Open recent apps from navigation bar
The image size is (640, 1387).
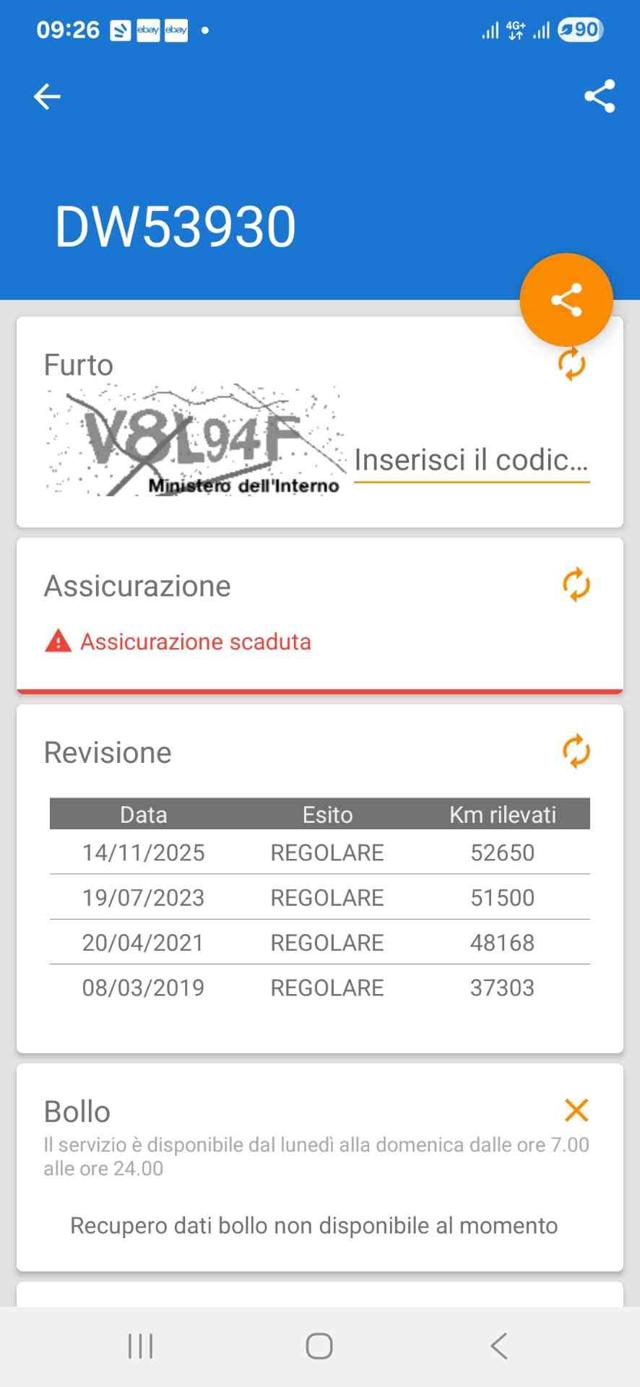click(x=141, y=1346)
